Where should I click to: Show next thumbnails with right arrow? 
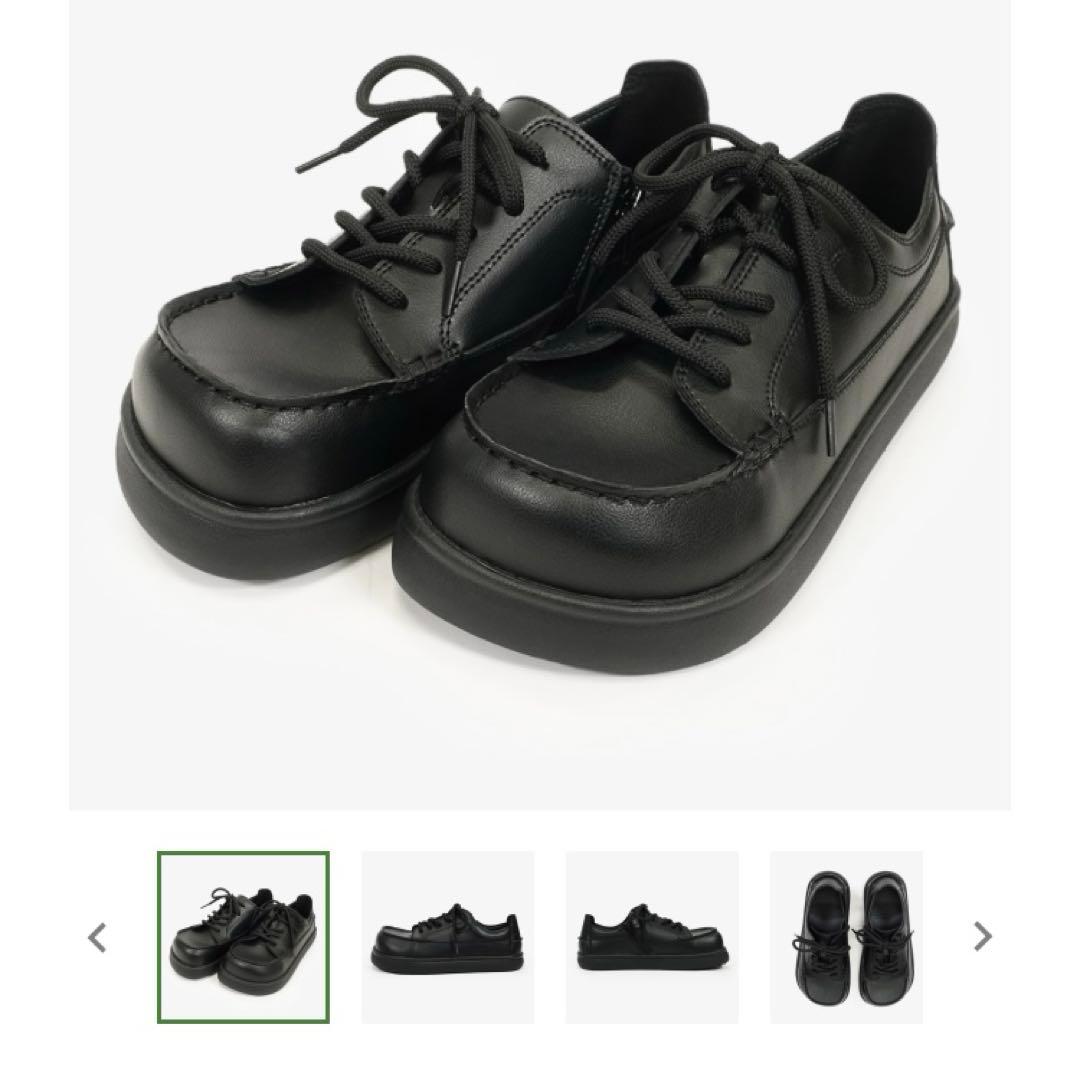(x=982, y=937)
